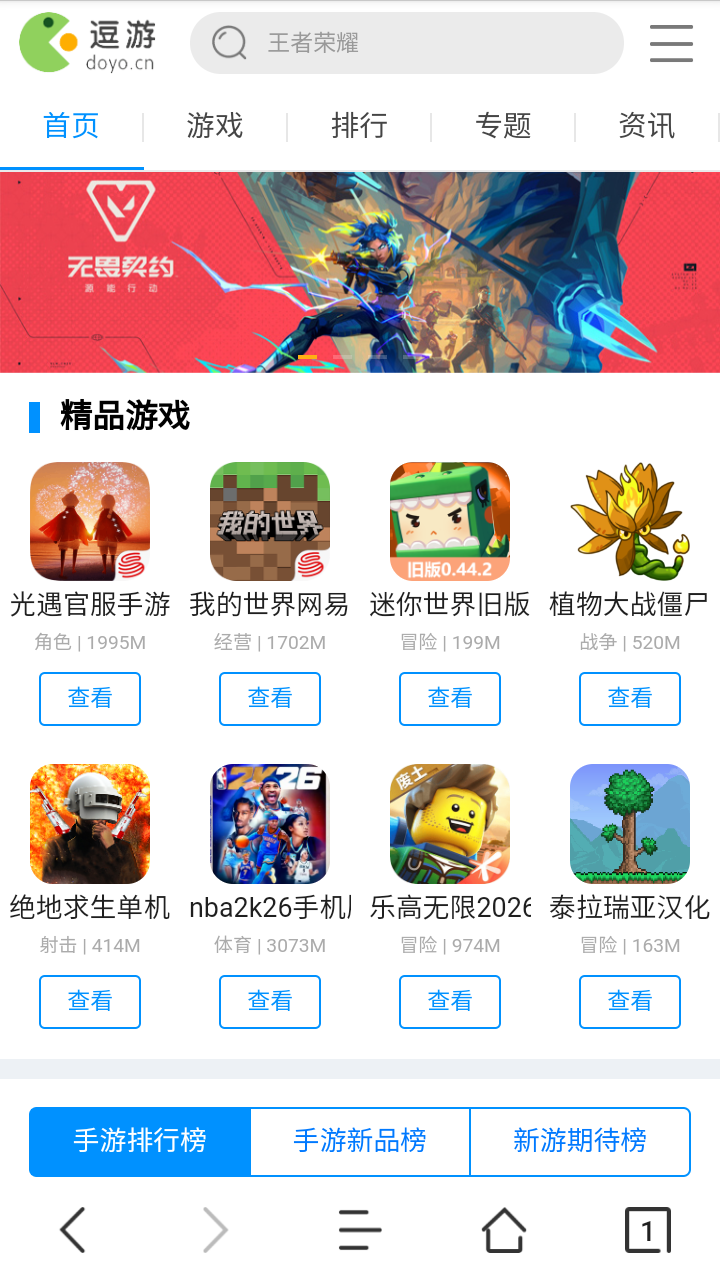Image resolution: width=720 pixels, height=1280 pixels.
Task: Tap the search magnifier icon
Action: click(x=228, y=43)
